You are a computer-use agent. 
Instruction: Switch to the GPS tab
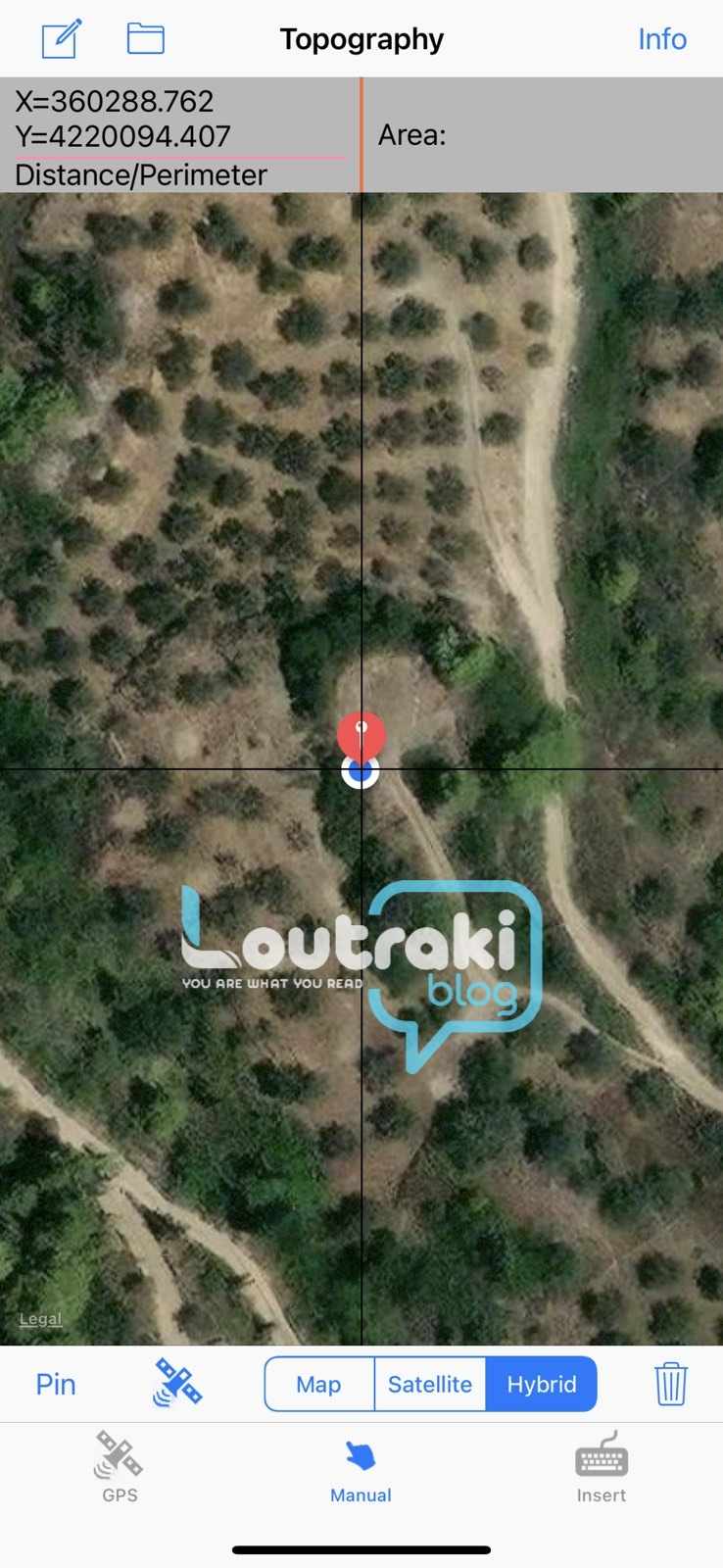click(120, 1467)
